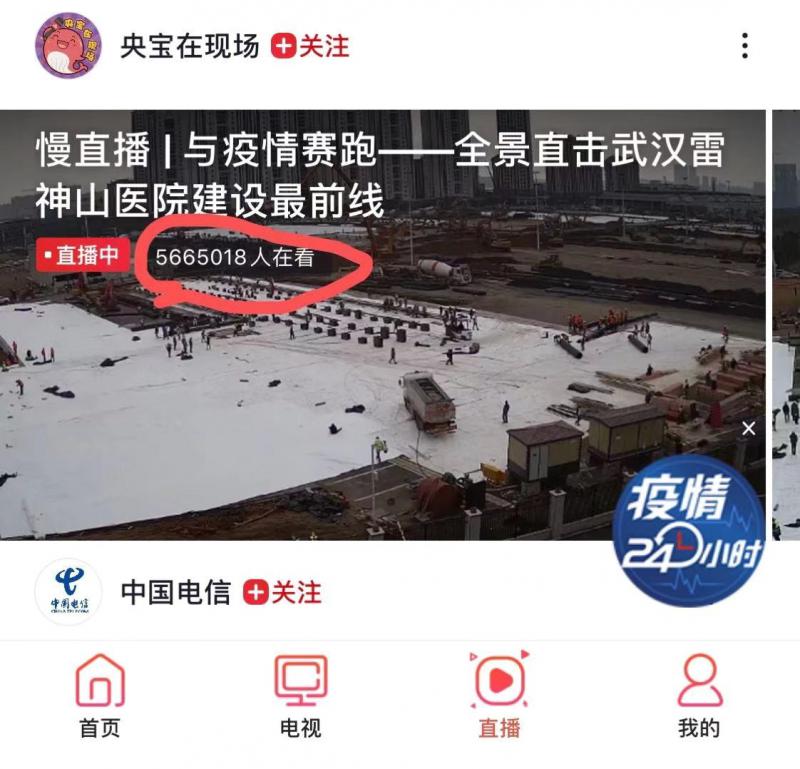Select the 直播 tab
Viewport: 800px width, 769px height.
(499, 697)
